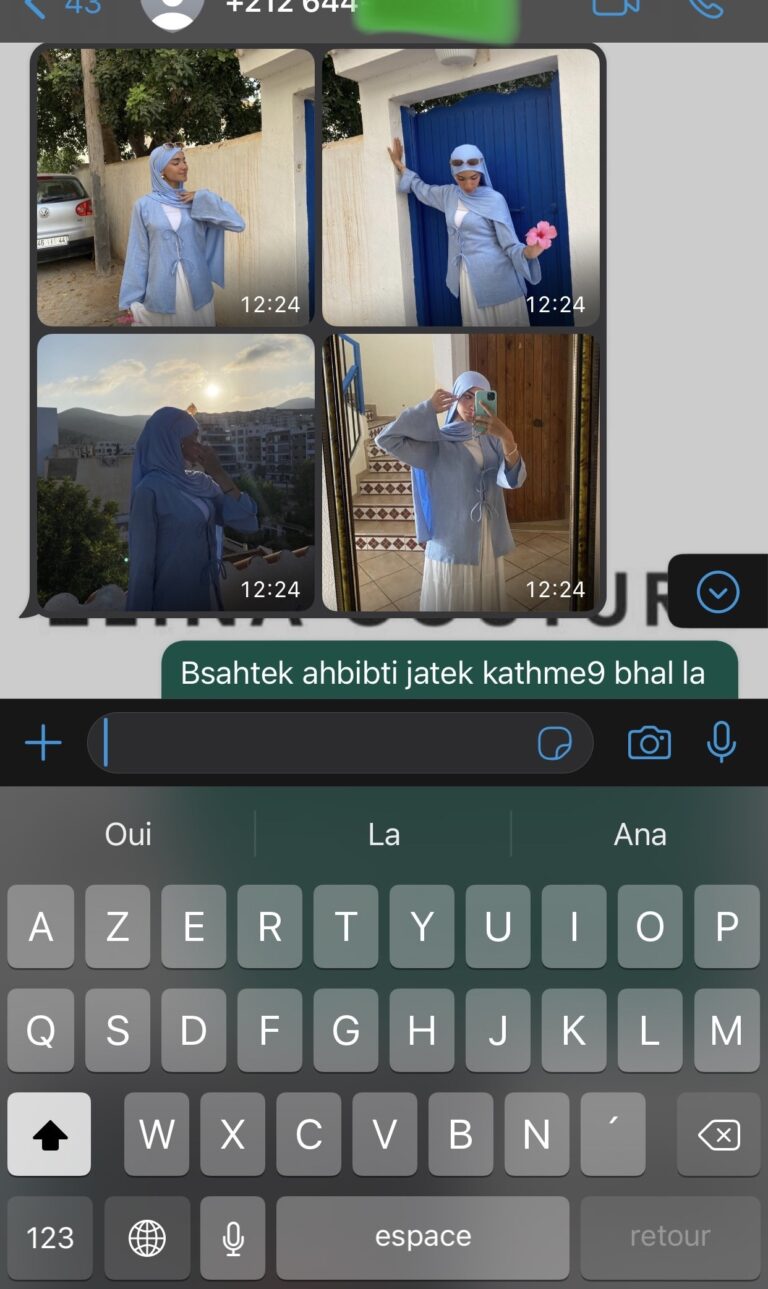The width and height of the screenshot is (768, 1289).
Task: Open the camera to take a photo
Action: pos(649,743)
